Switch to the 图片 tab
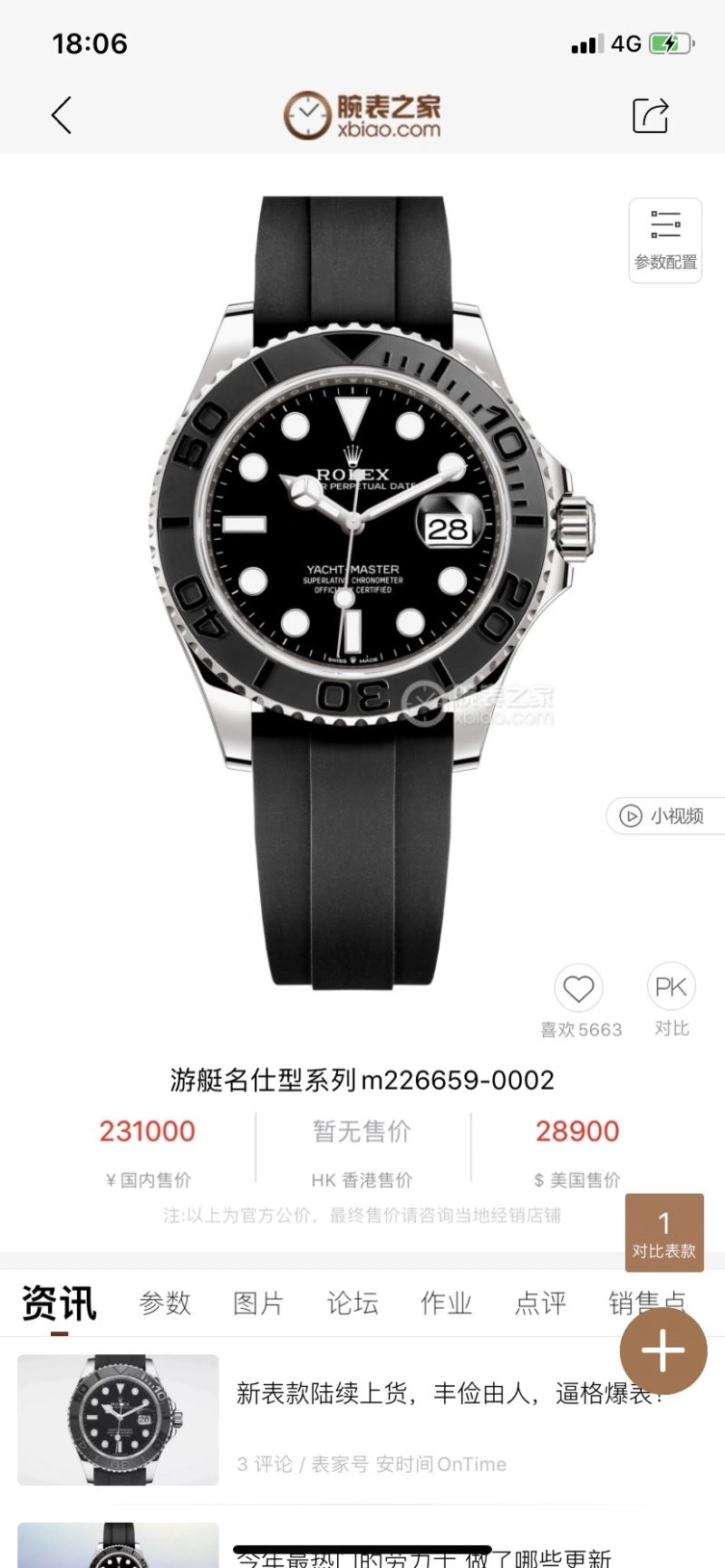 (258, 1303)
